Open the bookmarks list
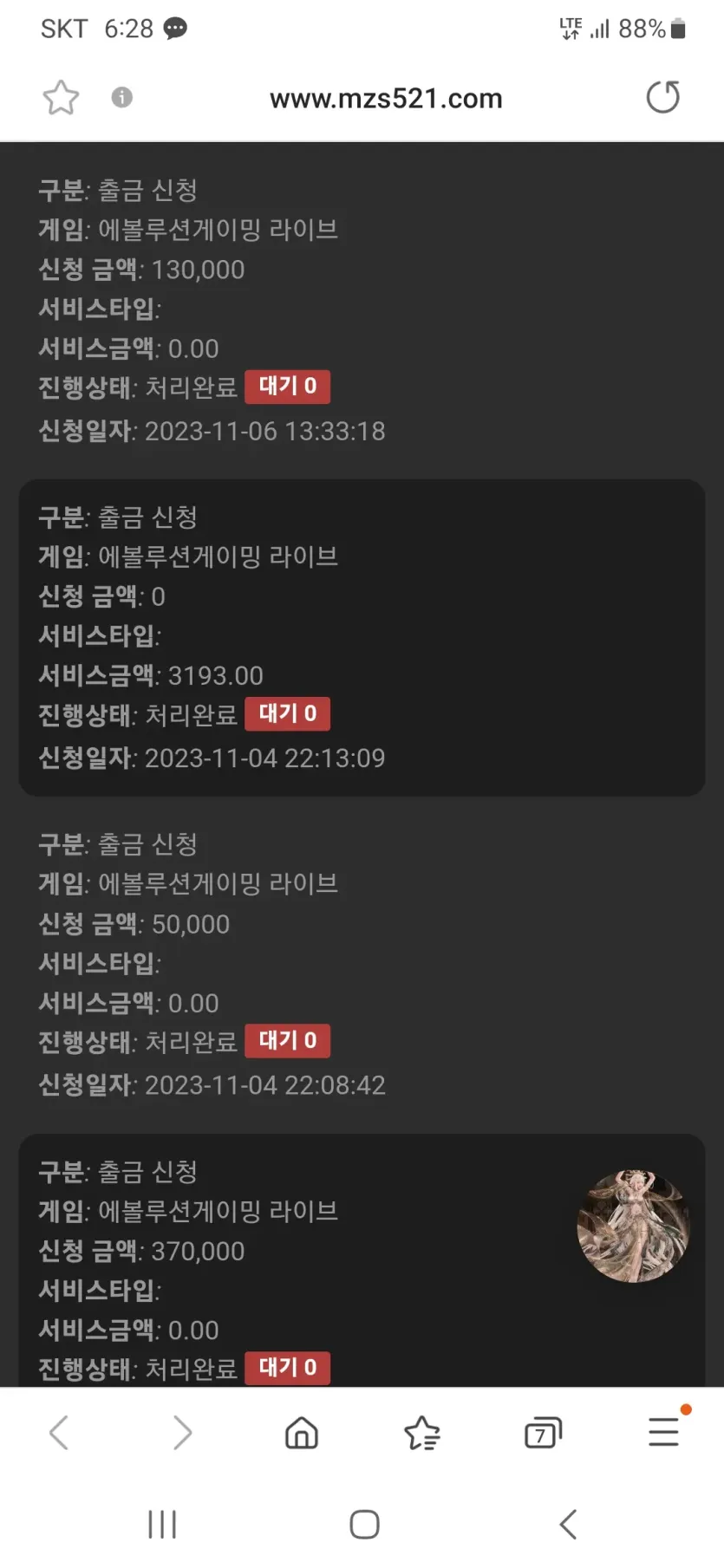Image resolution: width=724 pixels, height=1568 pixels. (x=422, y=1433)
